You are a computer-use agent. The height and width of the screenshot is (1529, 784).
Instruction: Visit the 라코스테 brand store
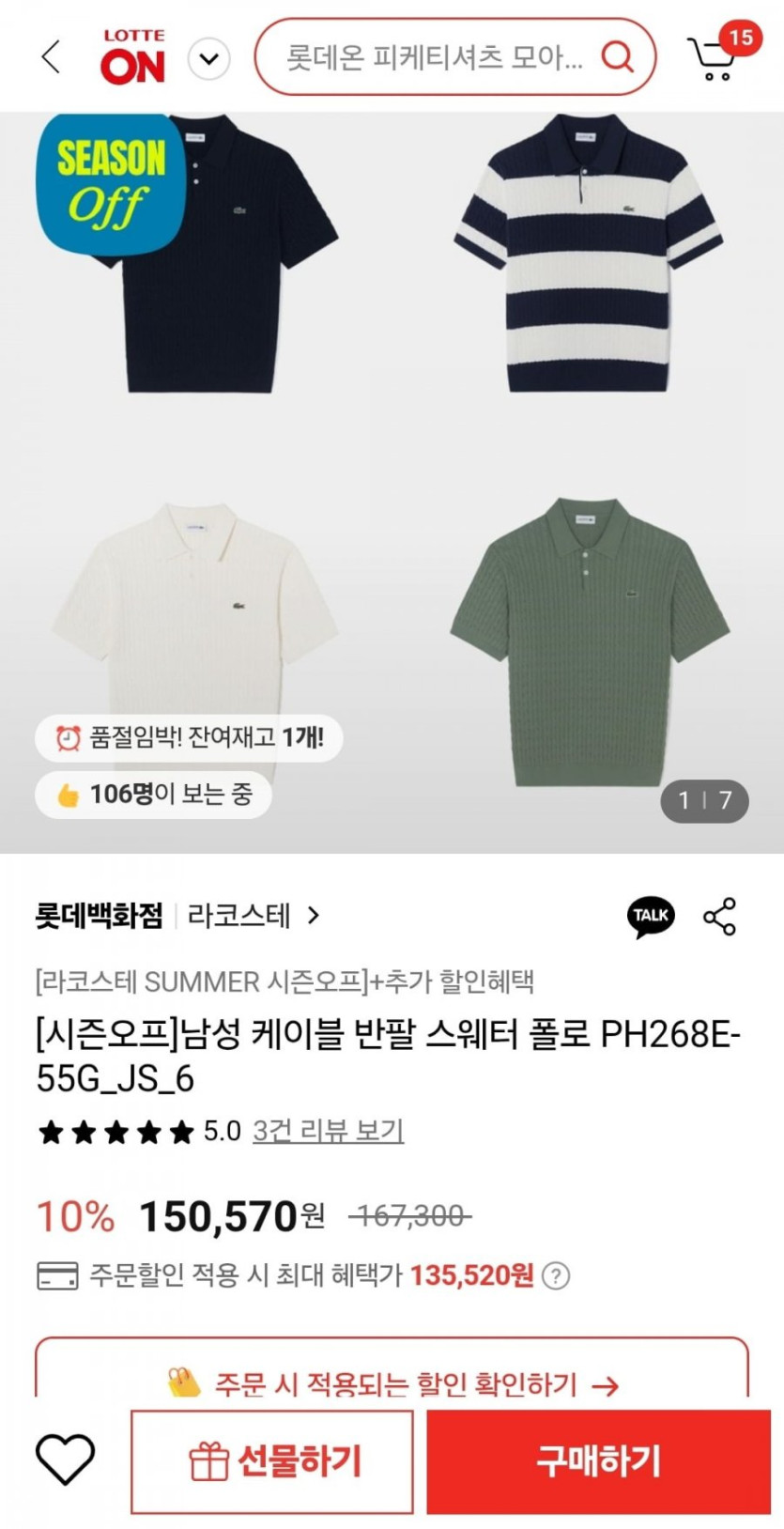[x=252, y=915]
